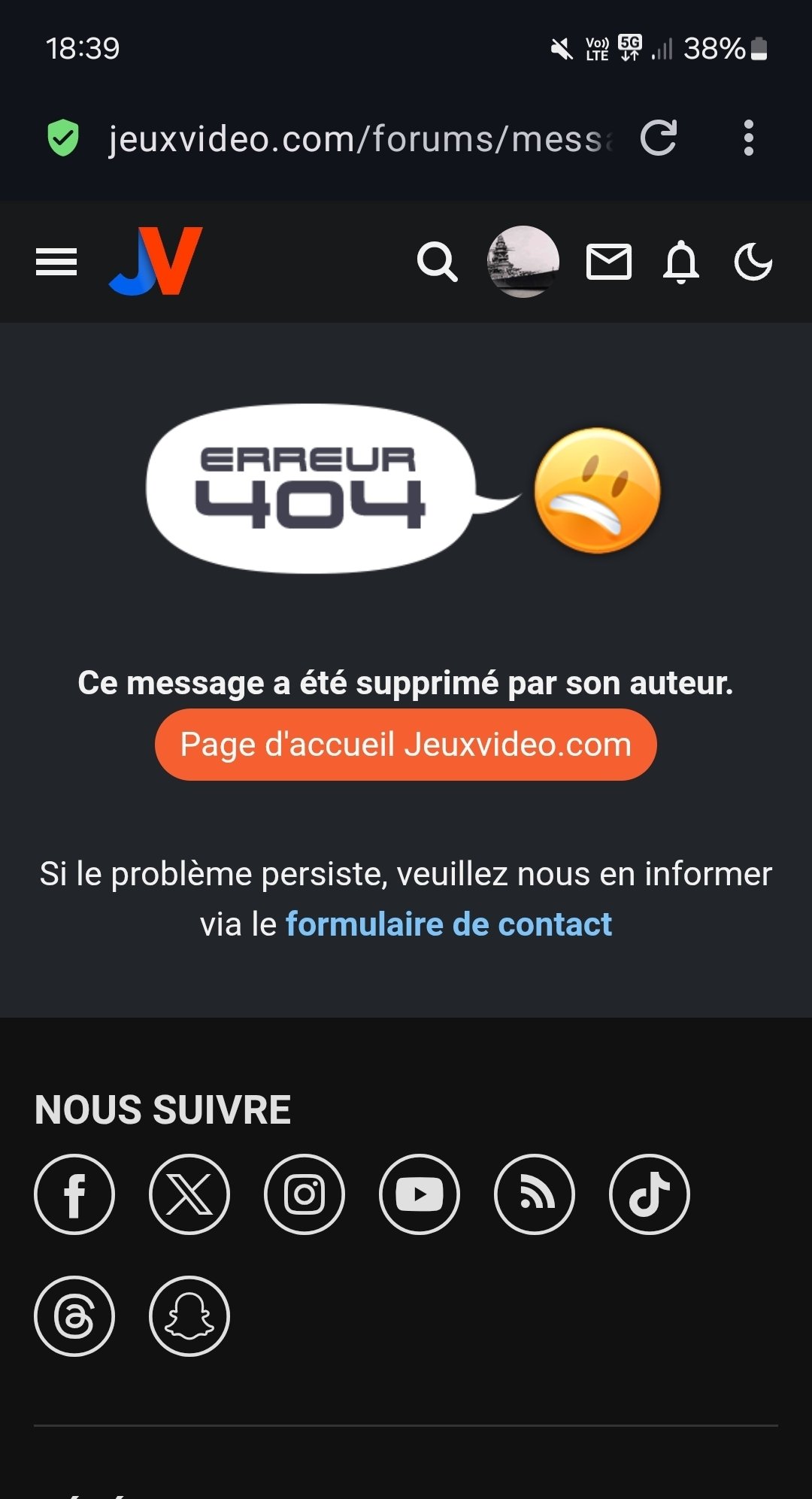Go to Page d'accueil Jeuxvideo.com

tap(406, 745)
